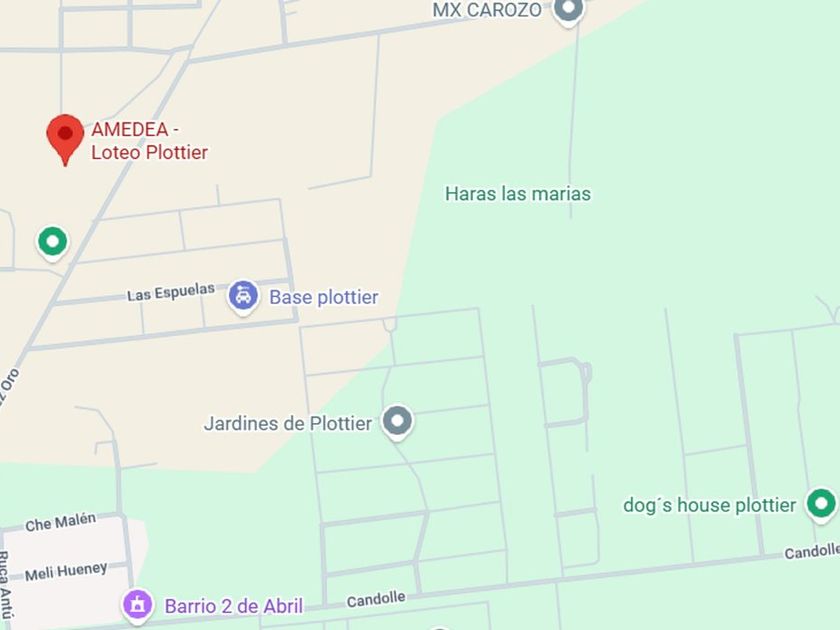Open the Barrio 2 de Abril marker
Image resolution: width=840 pixels, height=630 pixels.
(x=137, y=604)
